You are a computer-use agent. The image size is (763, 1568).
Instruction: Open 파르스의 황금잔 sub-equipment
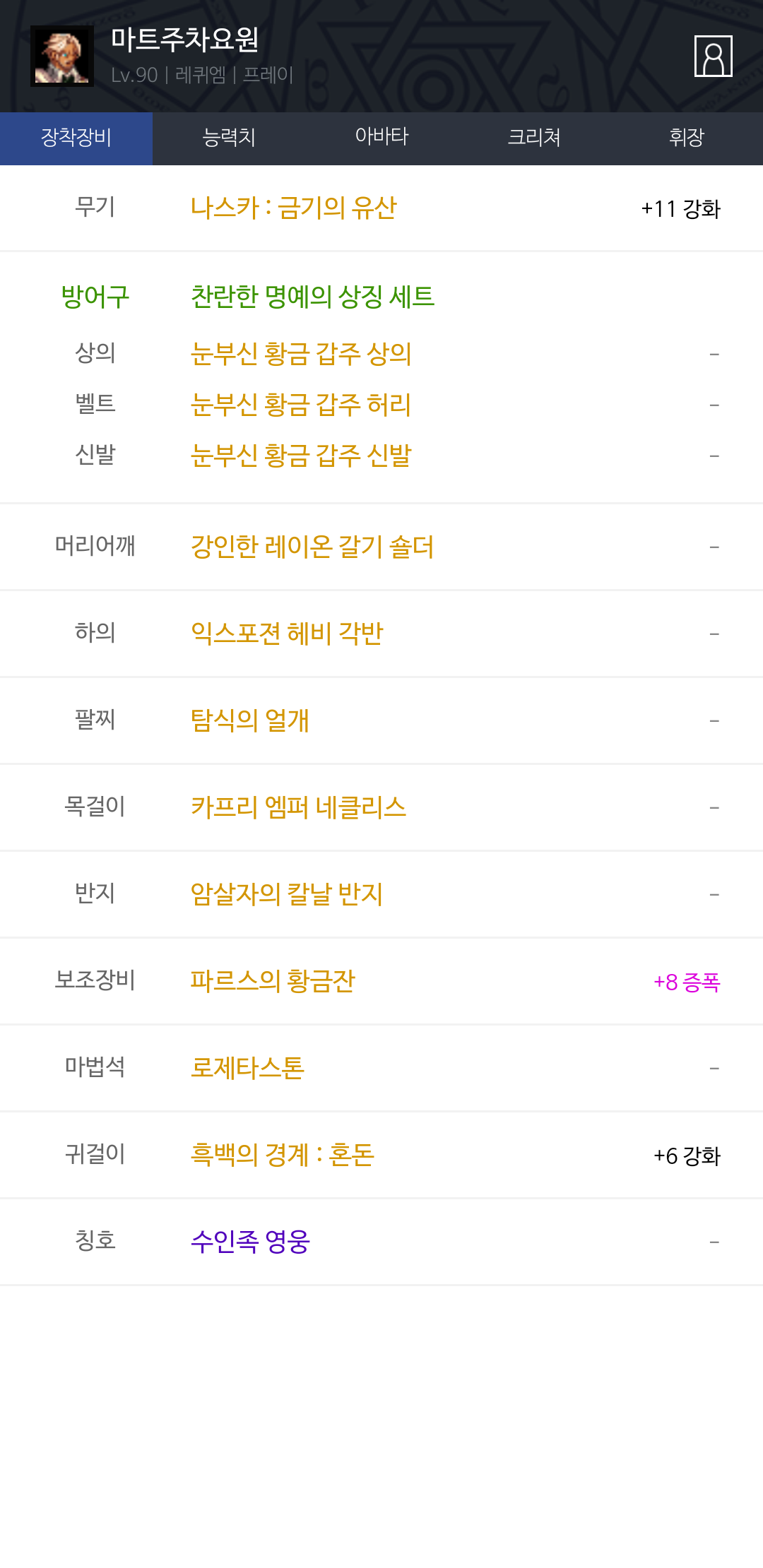pos(273,981)
